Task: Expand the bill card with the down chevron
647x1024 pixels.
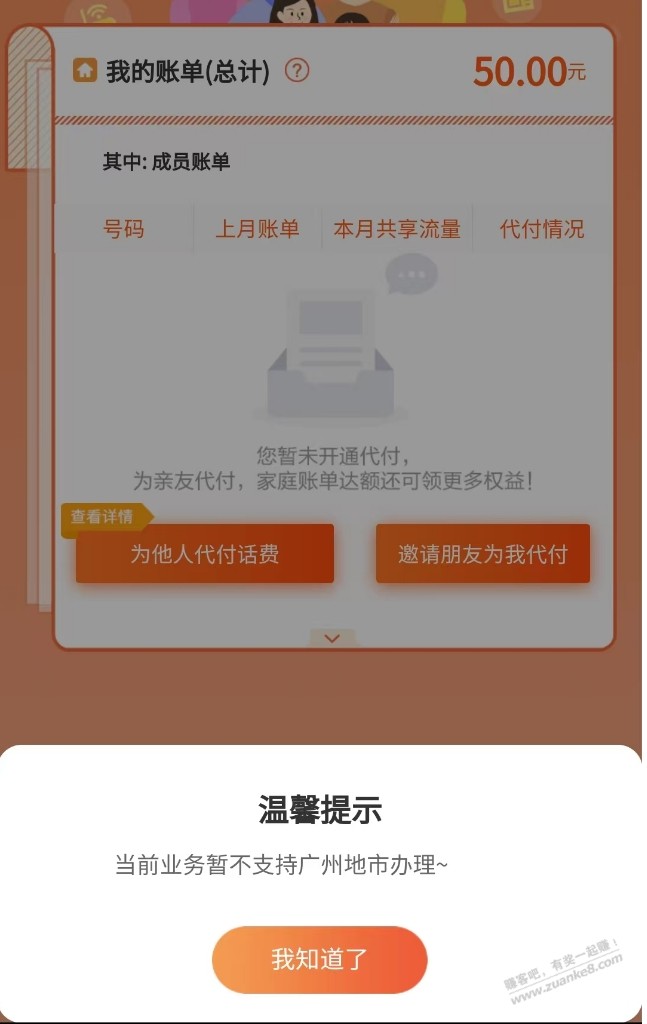Action: [x=332, y=638]
